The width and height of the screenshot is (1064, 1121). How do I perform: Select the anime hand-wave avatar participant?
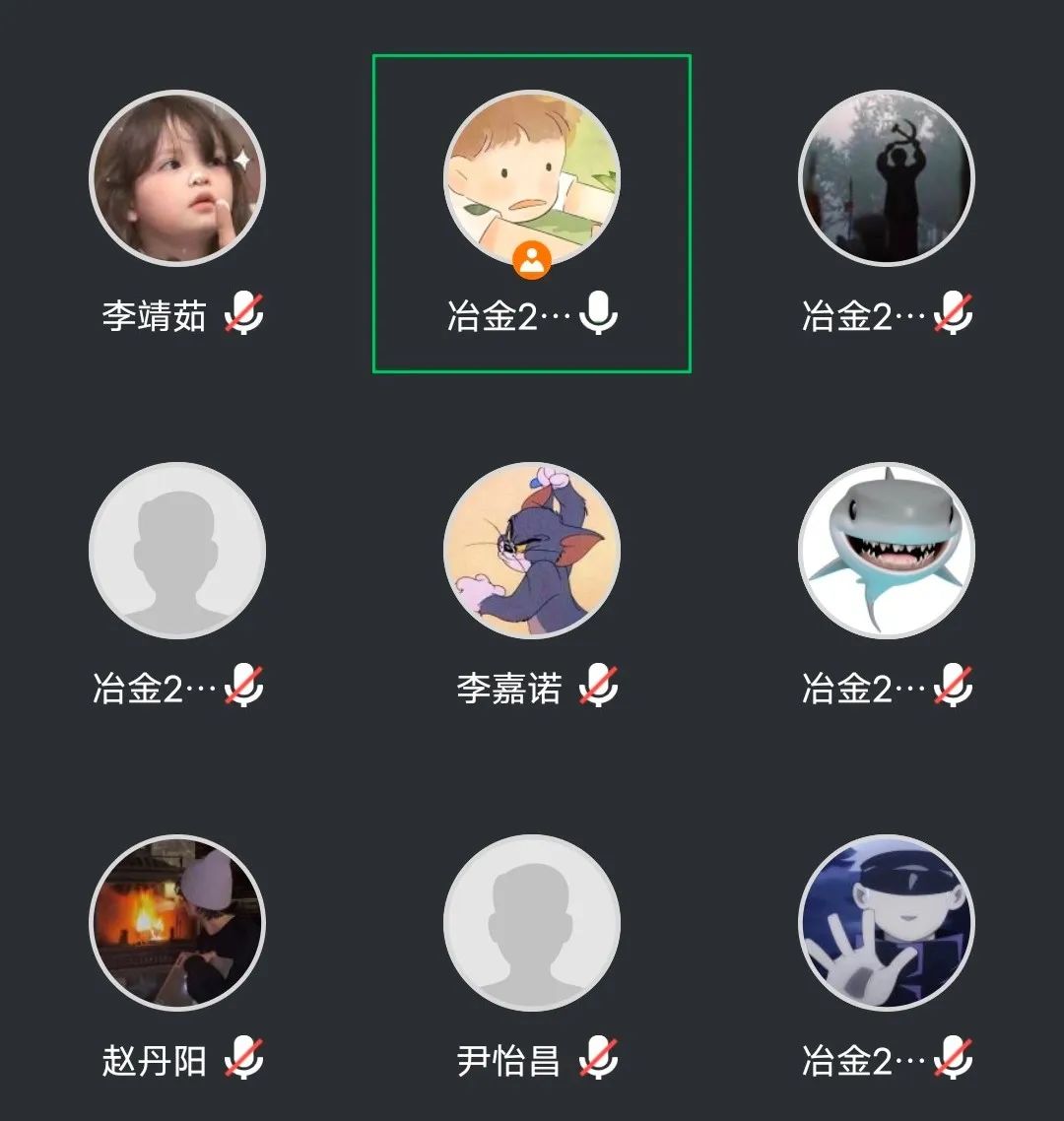click(x=887, y=923)
